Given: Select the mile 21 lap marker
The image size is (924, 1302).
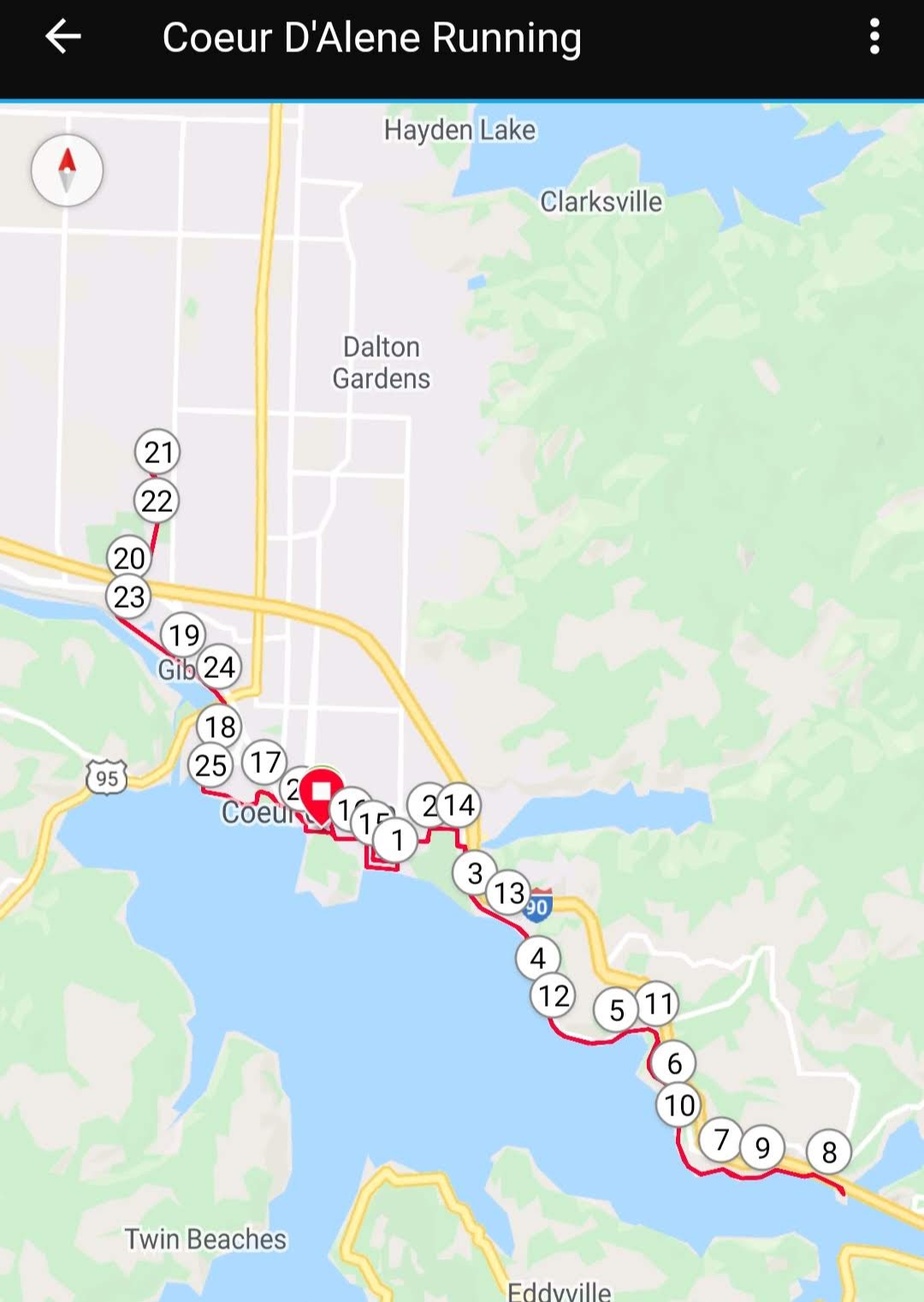Looking at the screenshot, I should point(158,451).
